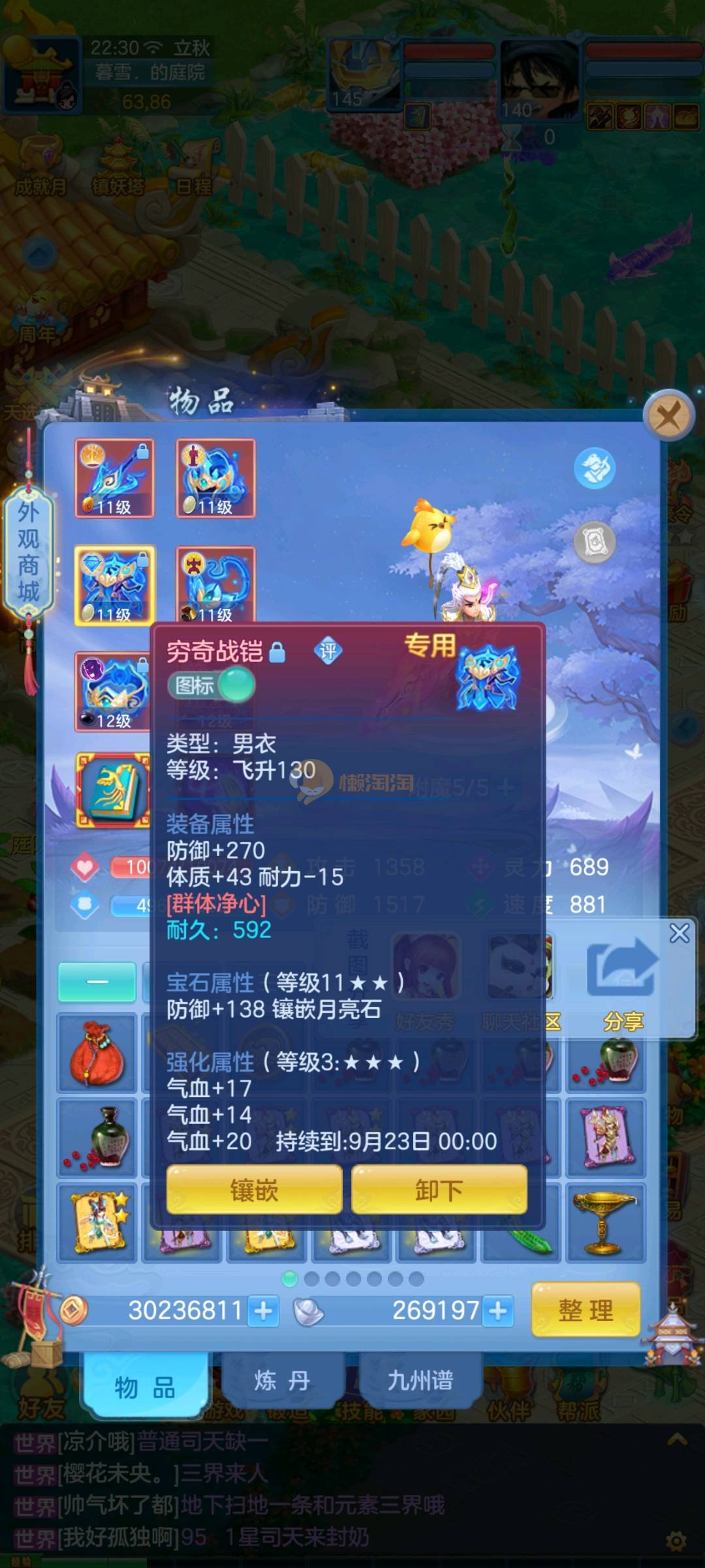Open the chat settings gear icon
The height and width of the screenshot is (1568, 705).
point(676,1541)
